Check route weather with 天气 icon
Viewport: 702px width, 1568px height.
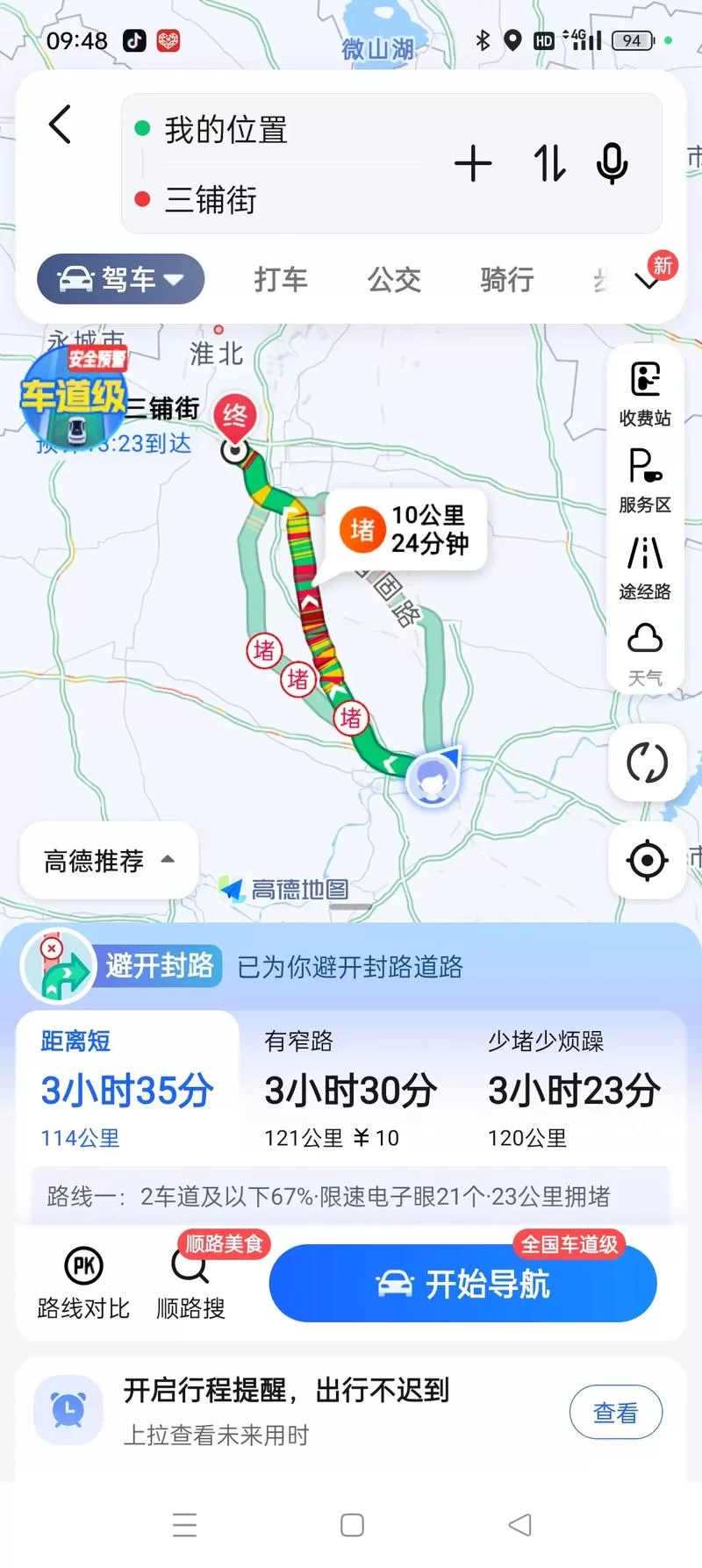point(645,651)
